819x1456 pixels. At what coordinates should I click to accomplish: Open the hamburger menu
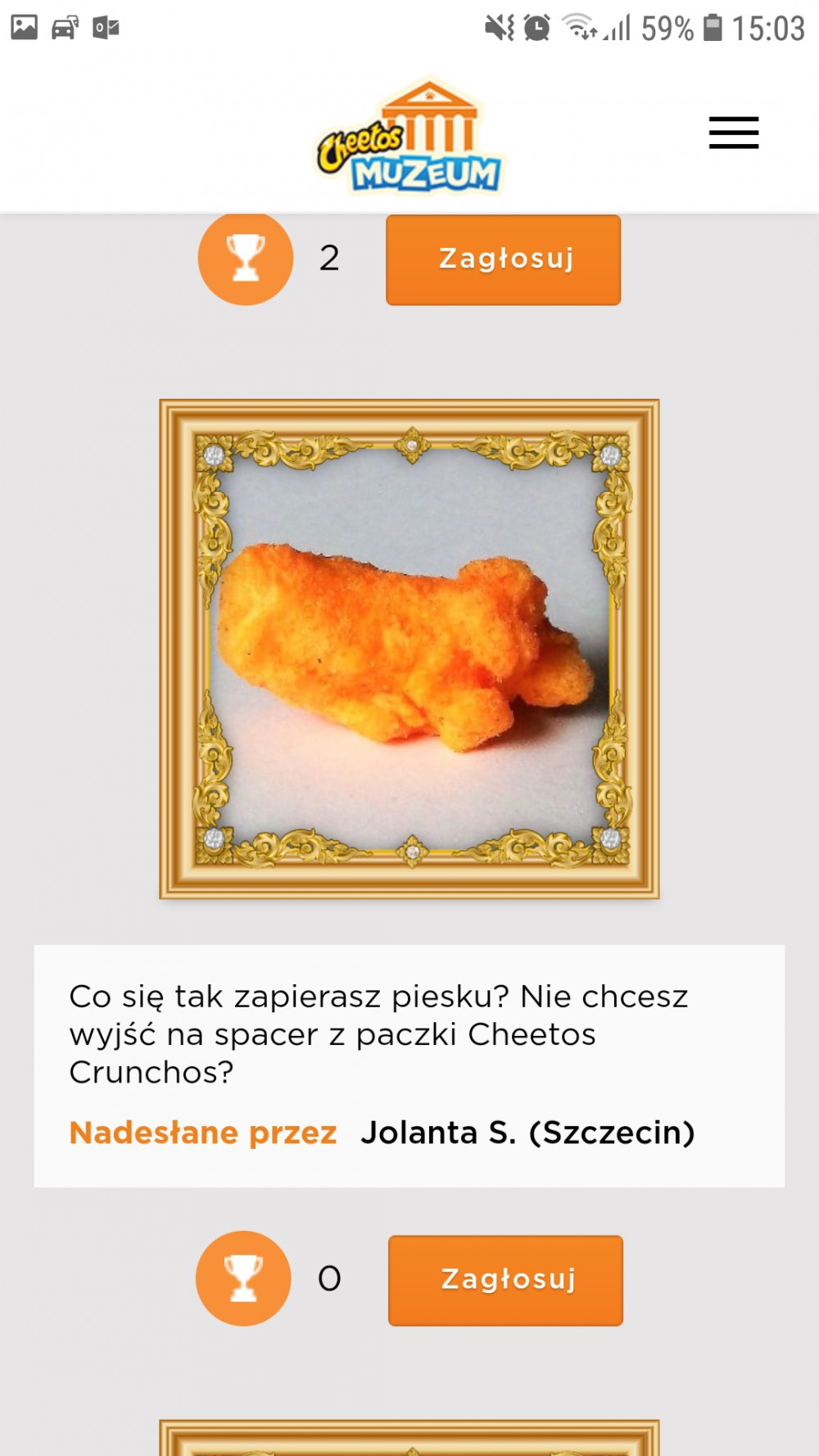pyautogui.click(x=734, y=133)
